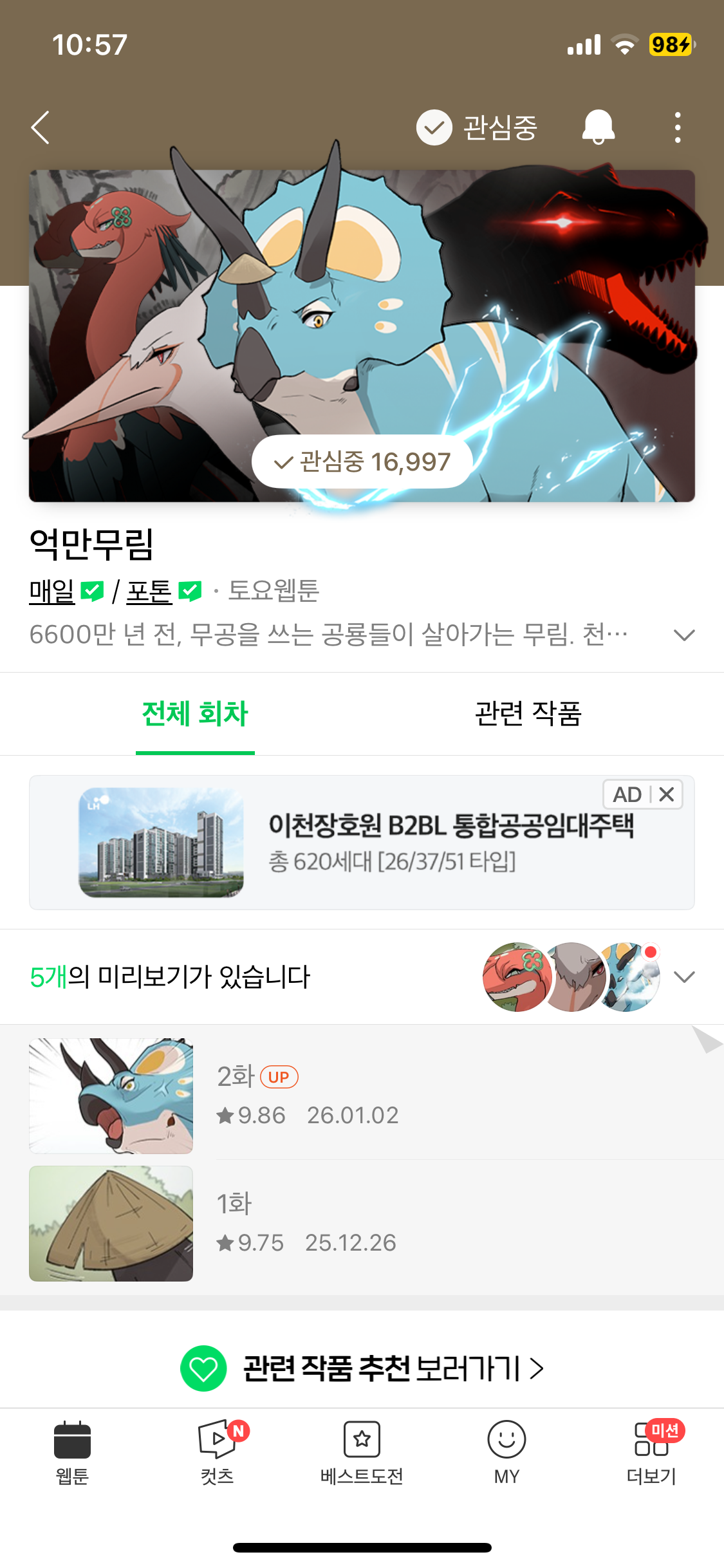View 관련 작품 추천 보러가기
Image resolution: width=724 pixels, height=1568 pixels.
362,1368
